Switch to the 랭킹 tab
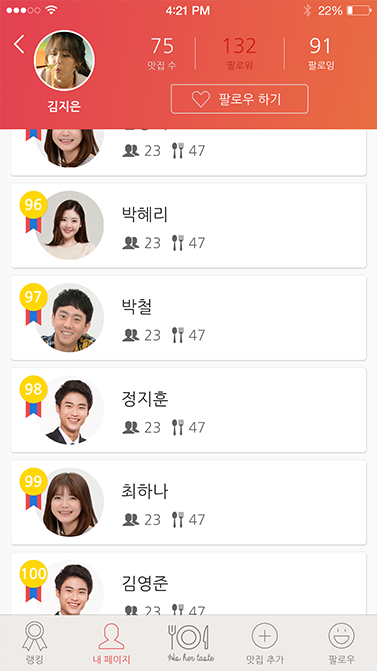Viewport: 377px width, 671px height. (x=35, y=643)
